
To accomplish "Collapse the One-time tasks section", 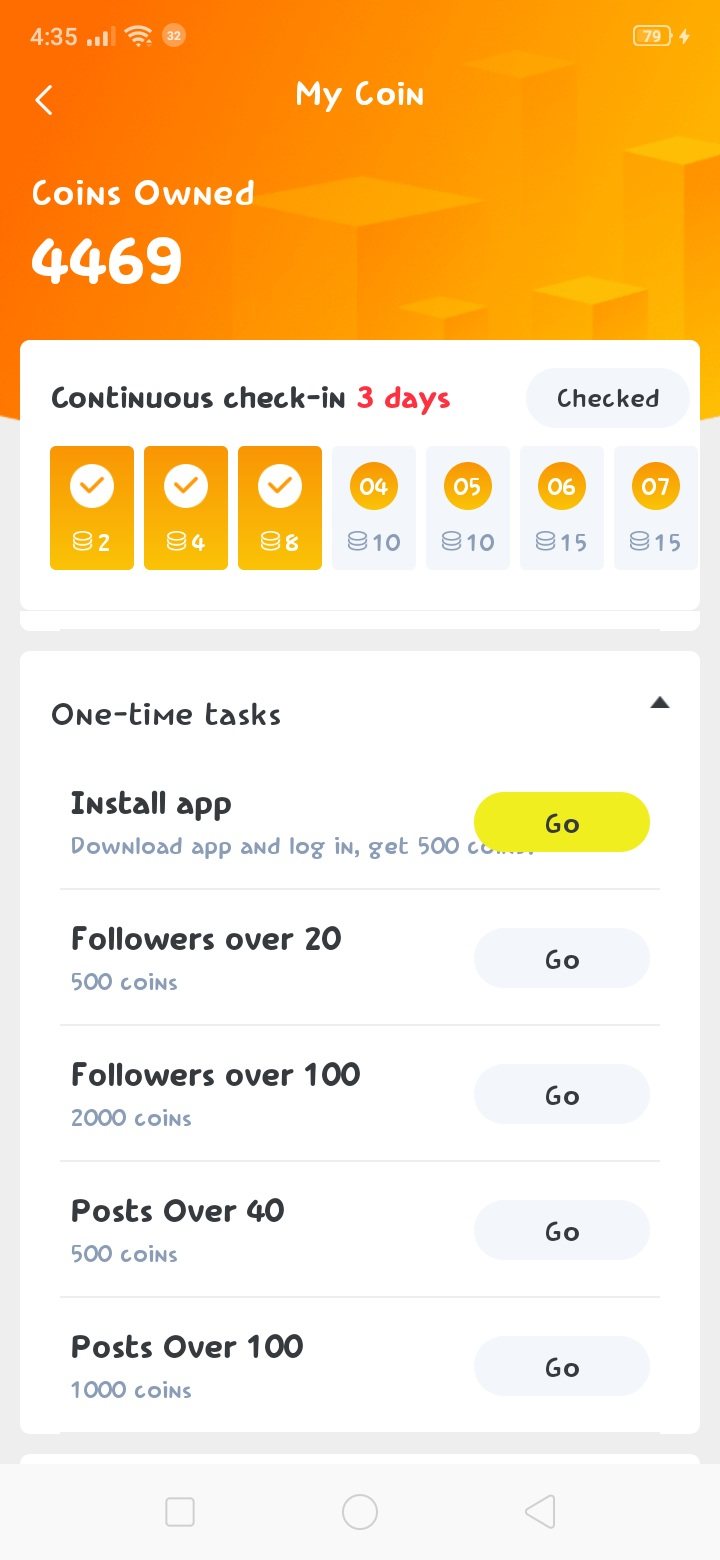I will [x=659, y=703].
